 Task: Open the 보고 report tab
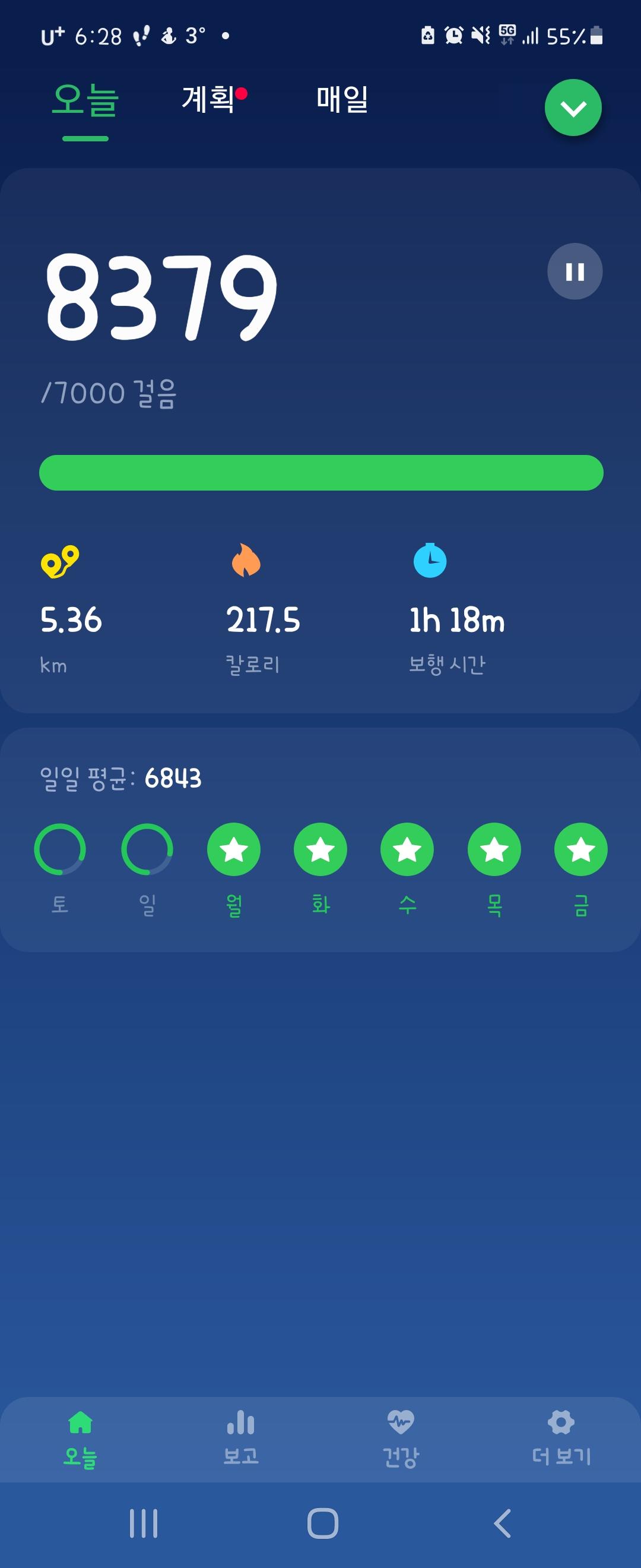[241, 1437]
